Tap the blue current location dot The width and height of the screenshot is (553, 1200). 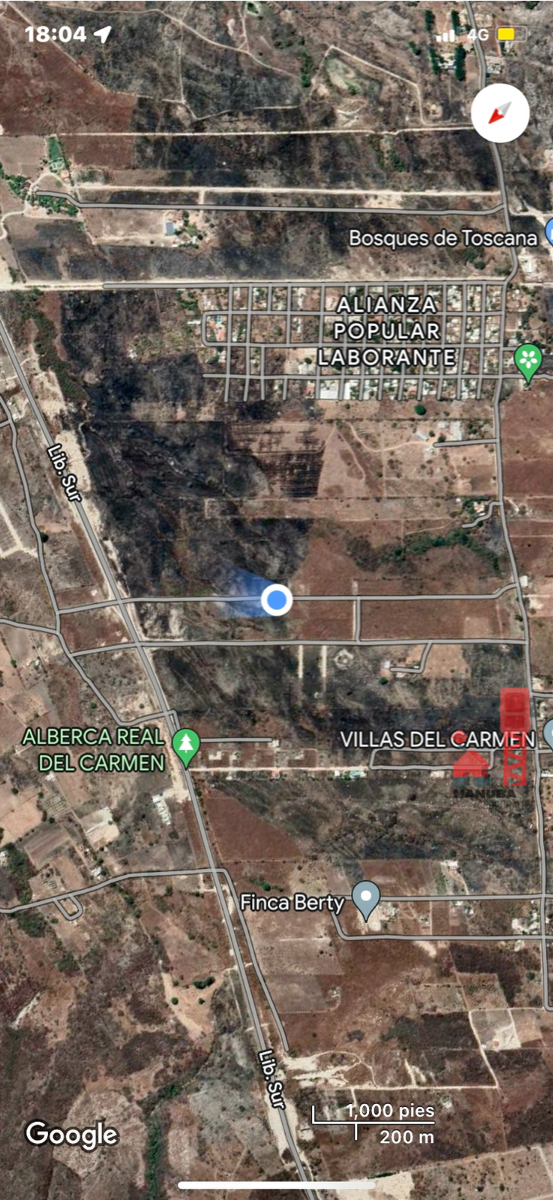pos(276,600)
